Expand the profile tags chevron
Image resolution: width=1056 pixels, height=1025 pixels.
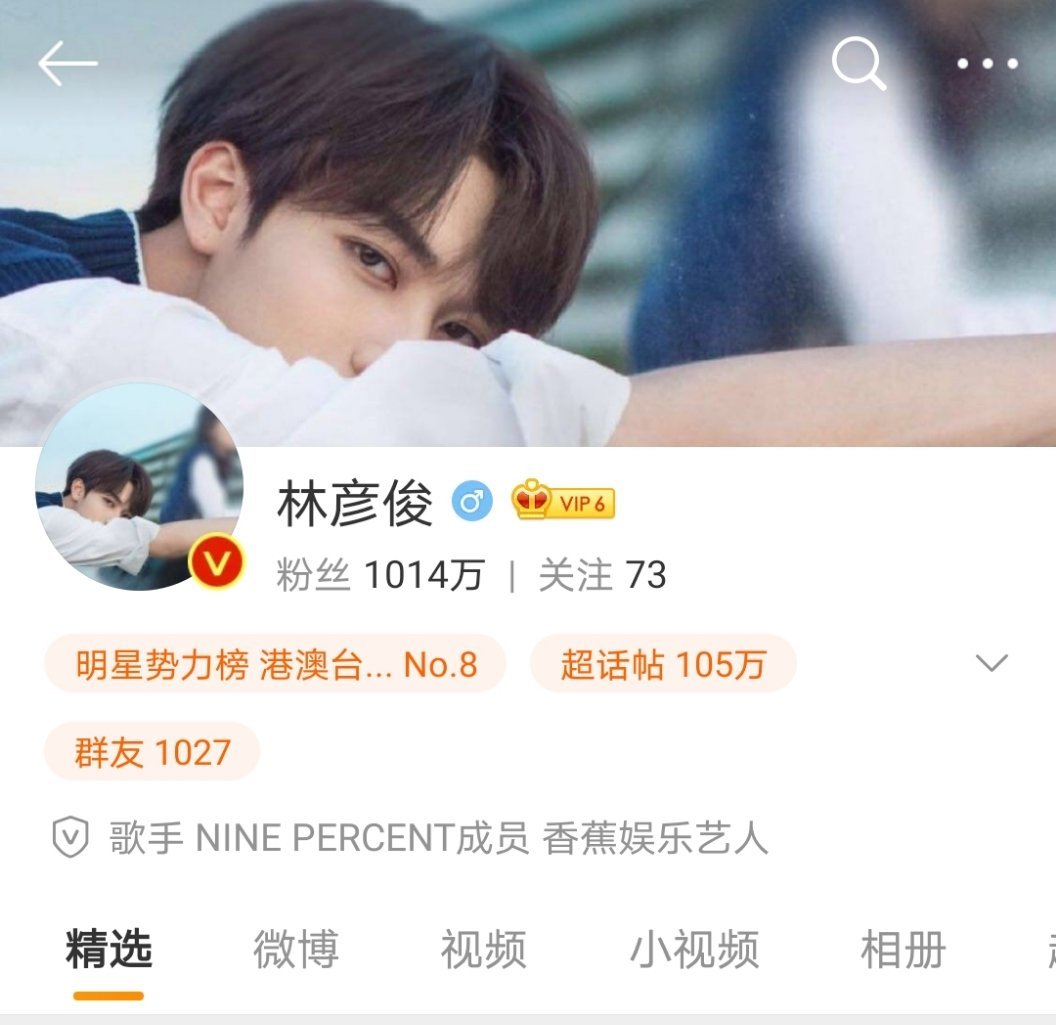[x=991, y=663]
